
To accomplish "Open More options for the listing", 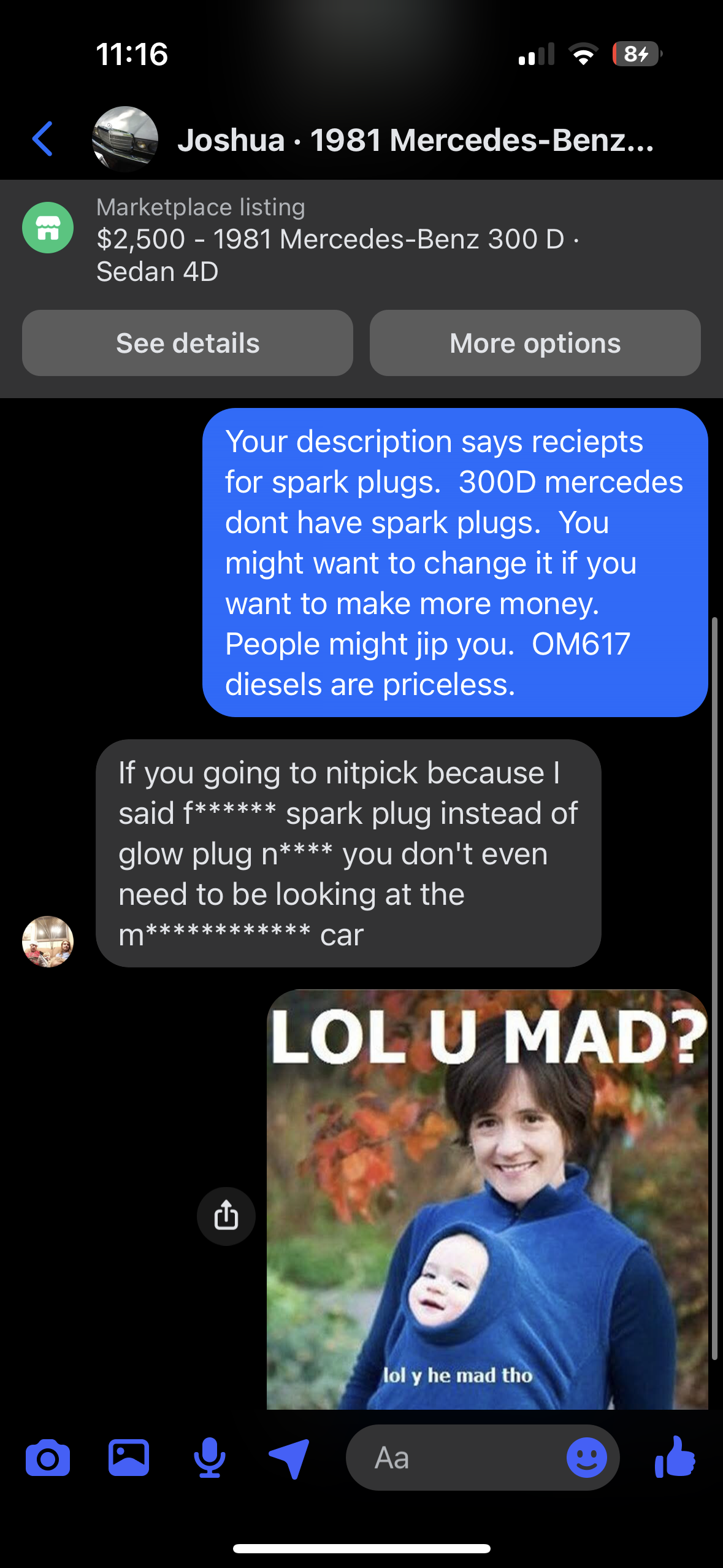I will (x=535, y=343).
